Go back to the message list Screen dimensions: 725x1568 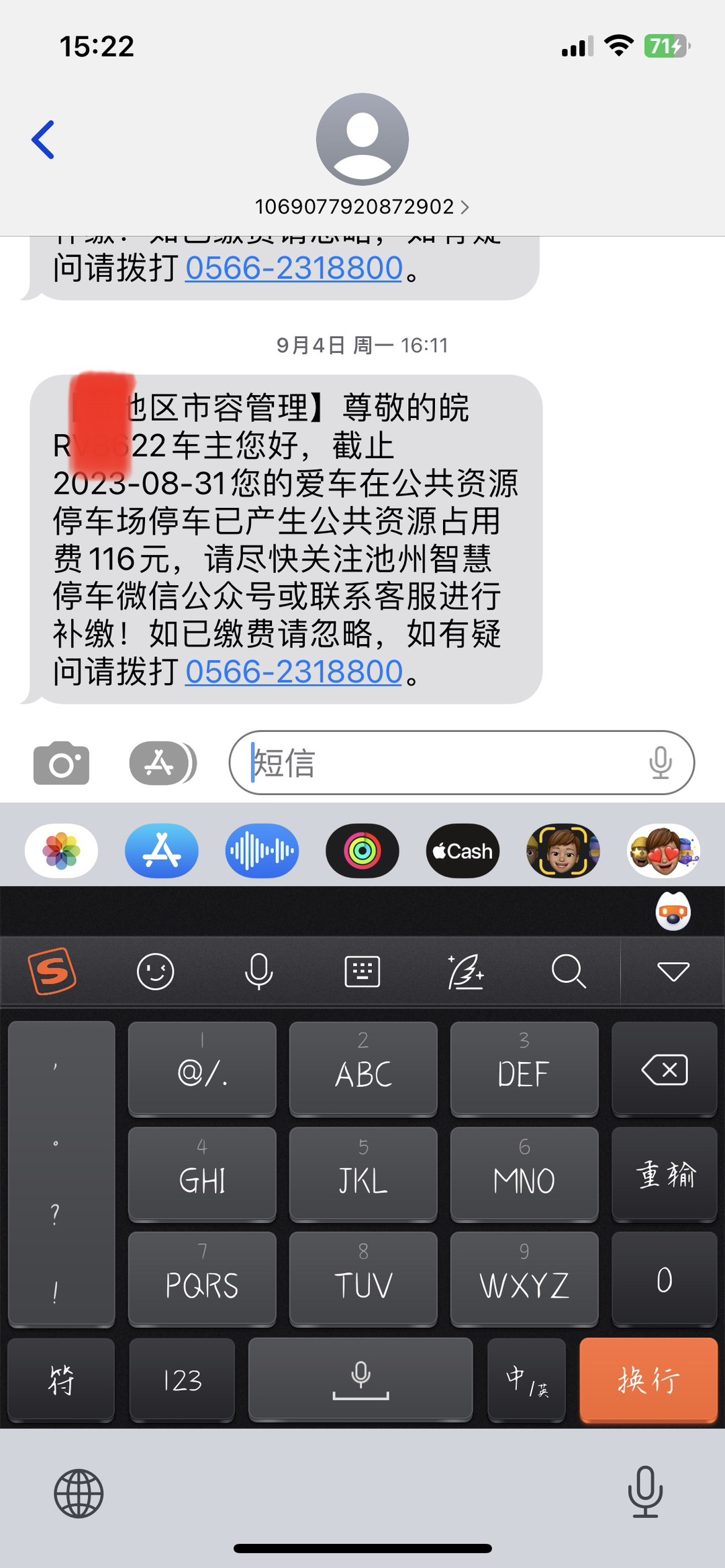(43, 140)
